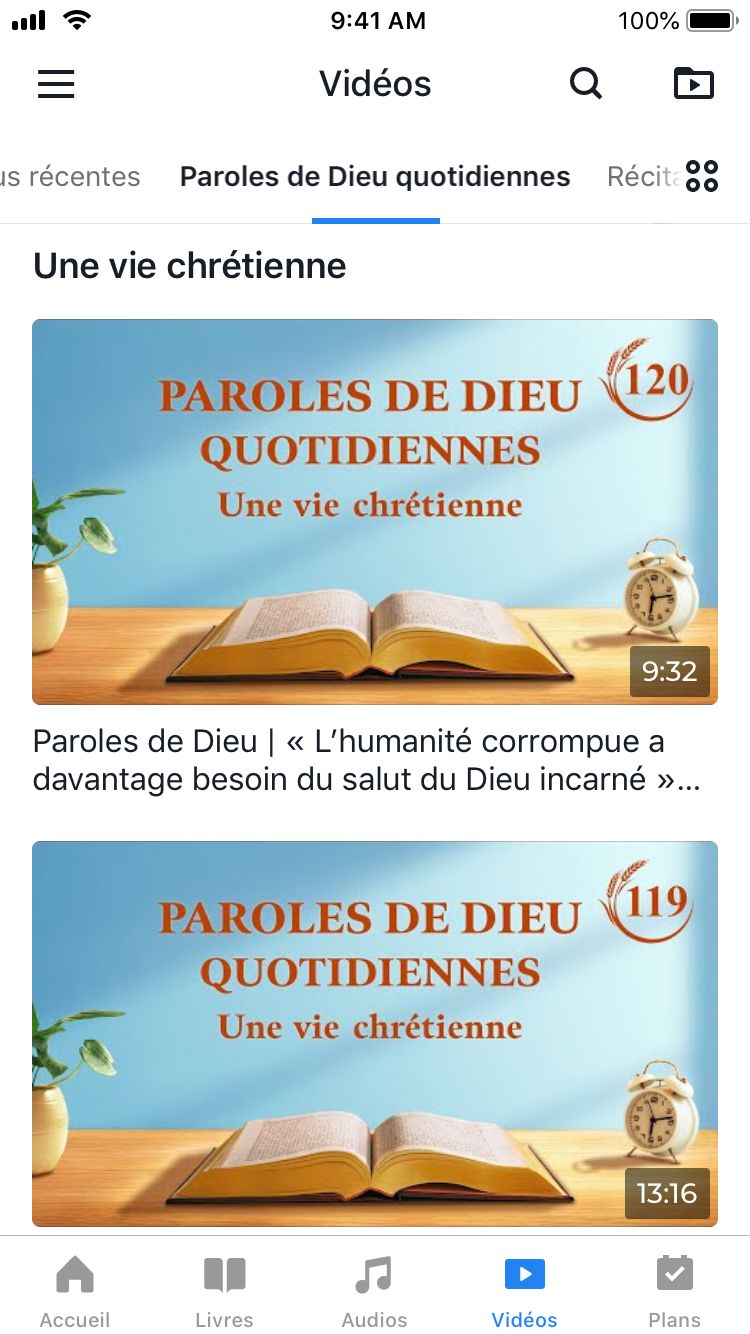The width and height of the screenshot is (750, 1334).
Task: Select the Vidéos bottom tab
Action: (525, 1291)
